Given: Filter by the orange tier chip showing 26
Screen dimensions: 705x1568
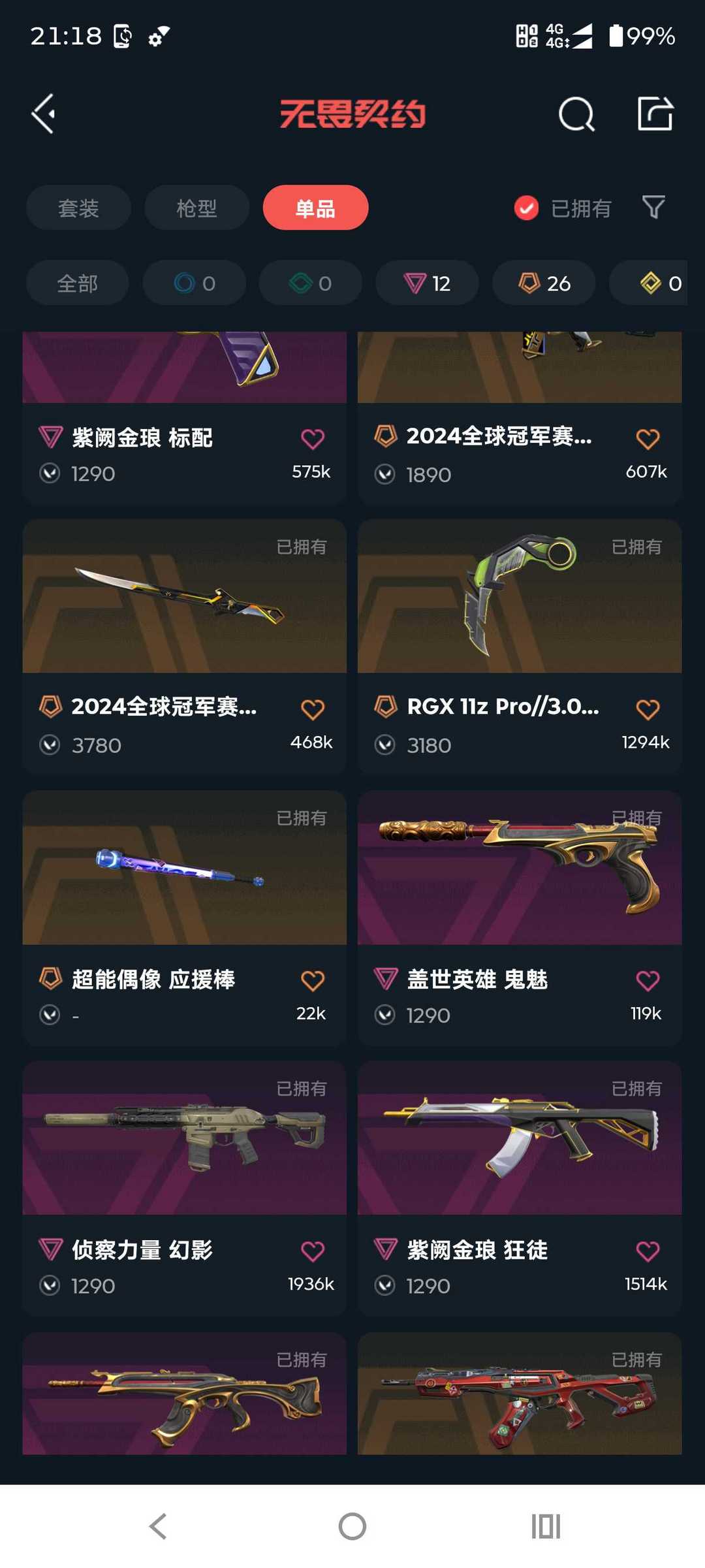Looking at the screenshot, I should (x=544, y=283).
